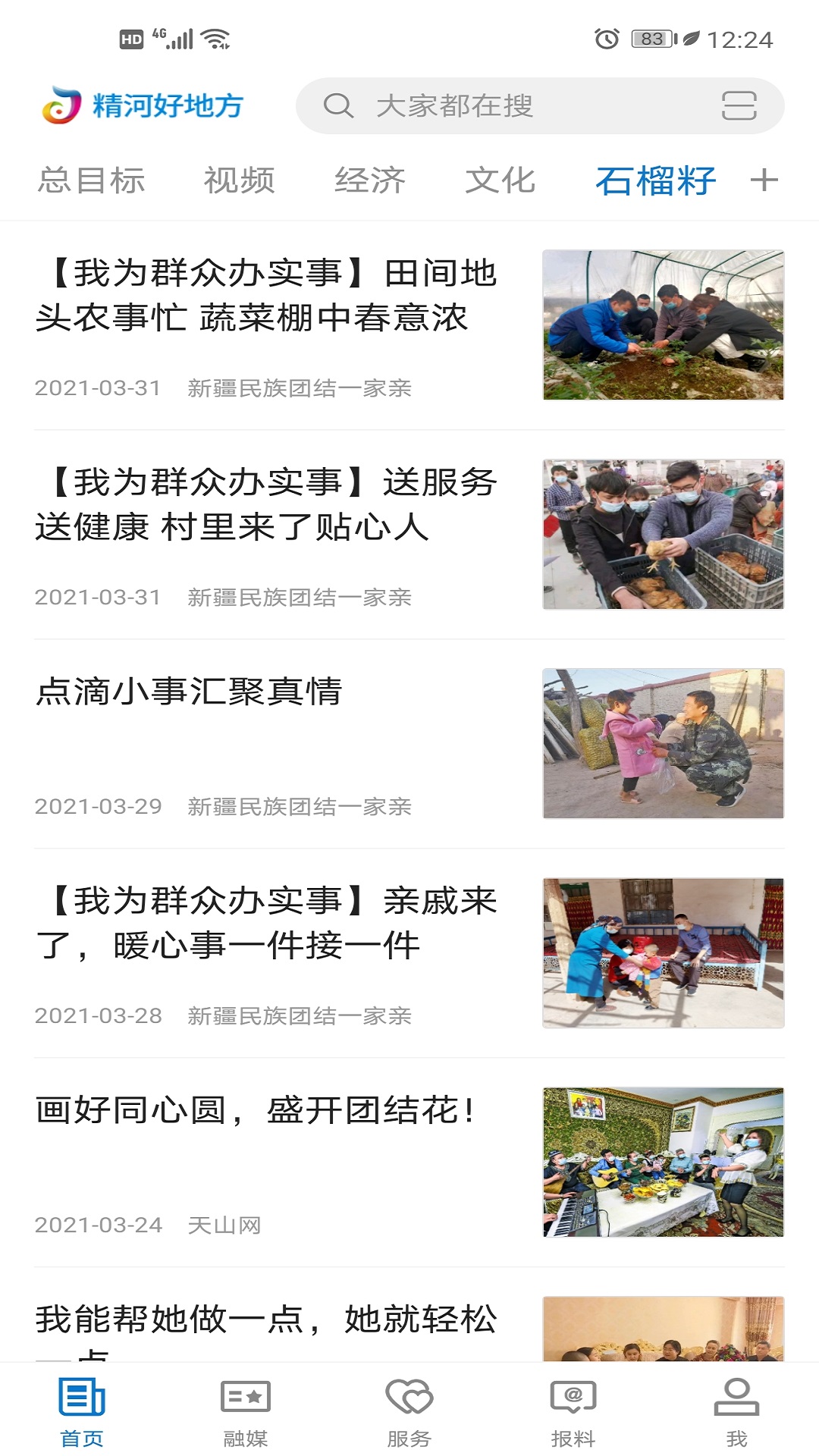Go to the 首页 home tab
This screenshot has width=819, height=1456.
tap(82, 1412)
